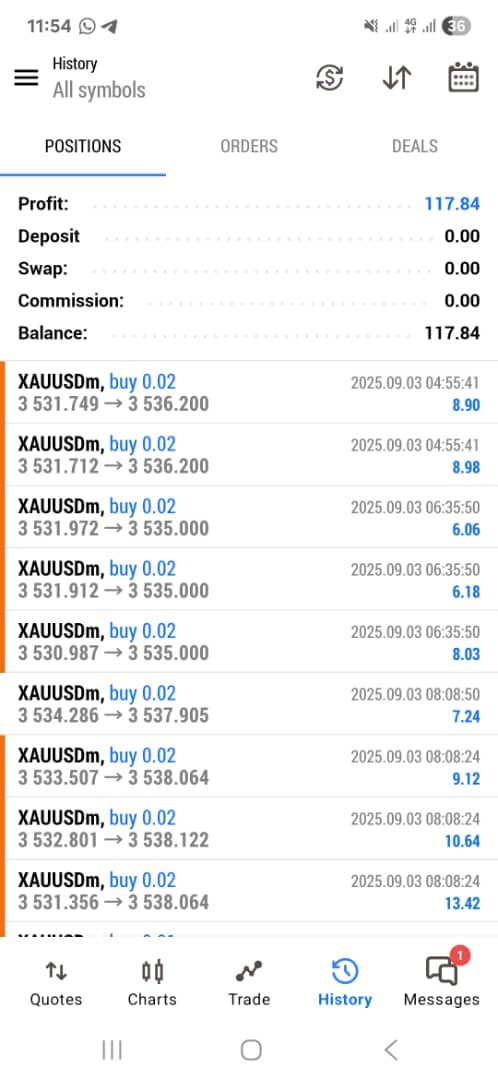Tap the currency symbol filter icon
The height and width of the screenshot is (1080, 498).
point(329,77)
